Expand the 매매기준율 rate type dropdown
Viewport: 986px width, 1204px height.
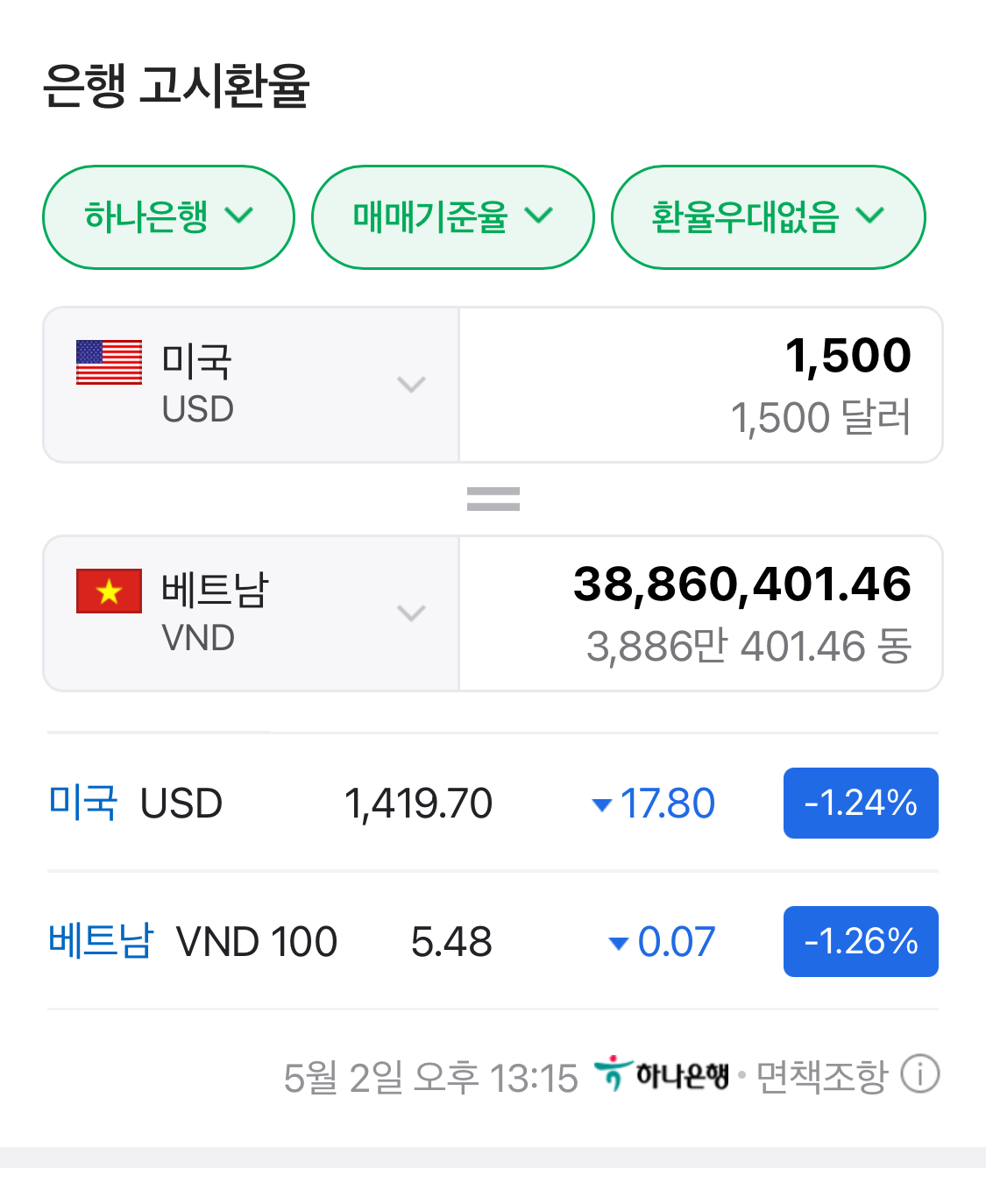pyautogui.click(x=452, y=216)
